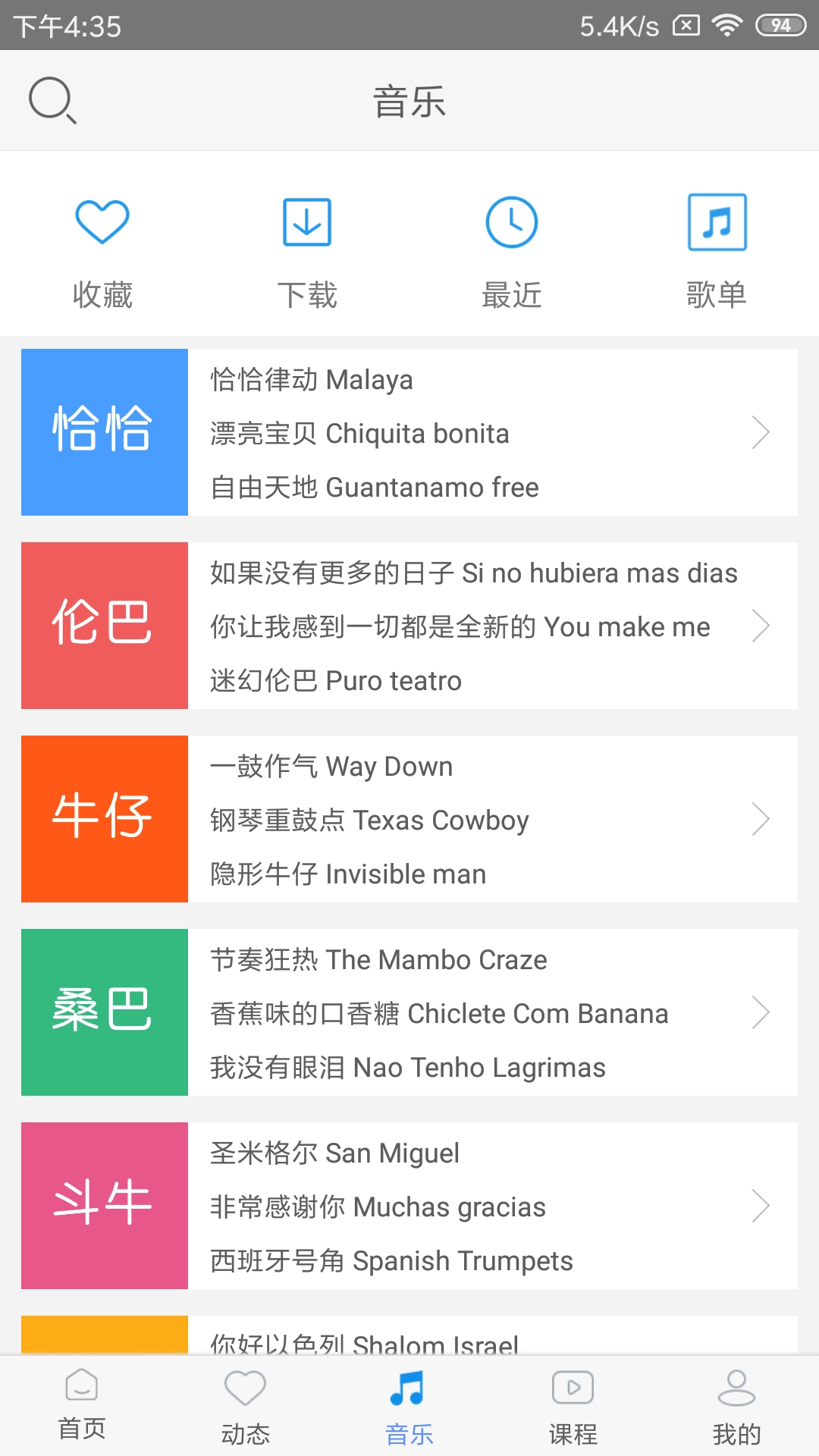This screenshot has width=819, height=1456.
Task: View 最近 recently played
Action: (x=512, y=250)
